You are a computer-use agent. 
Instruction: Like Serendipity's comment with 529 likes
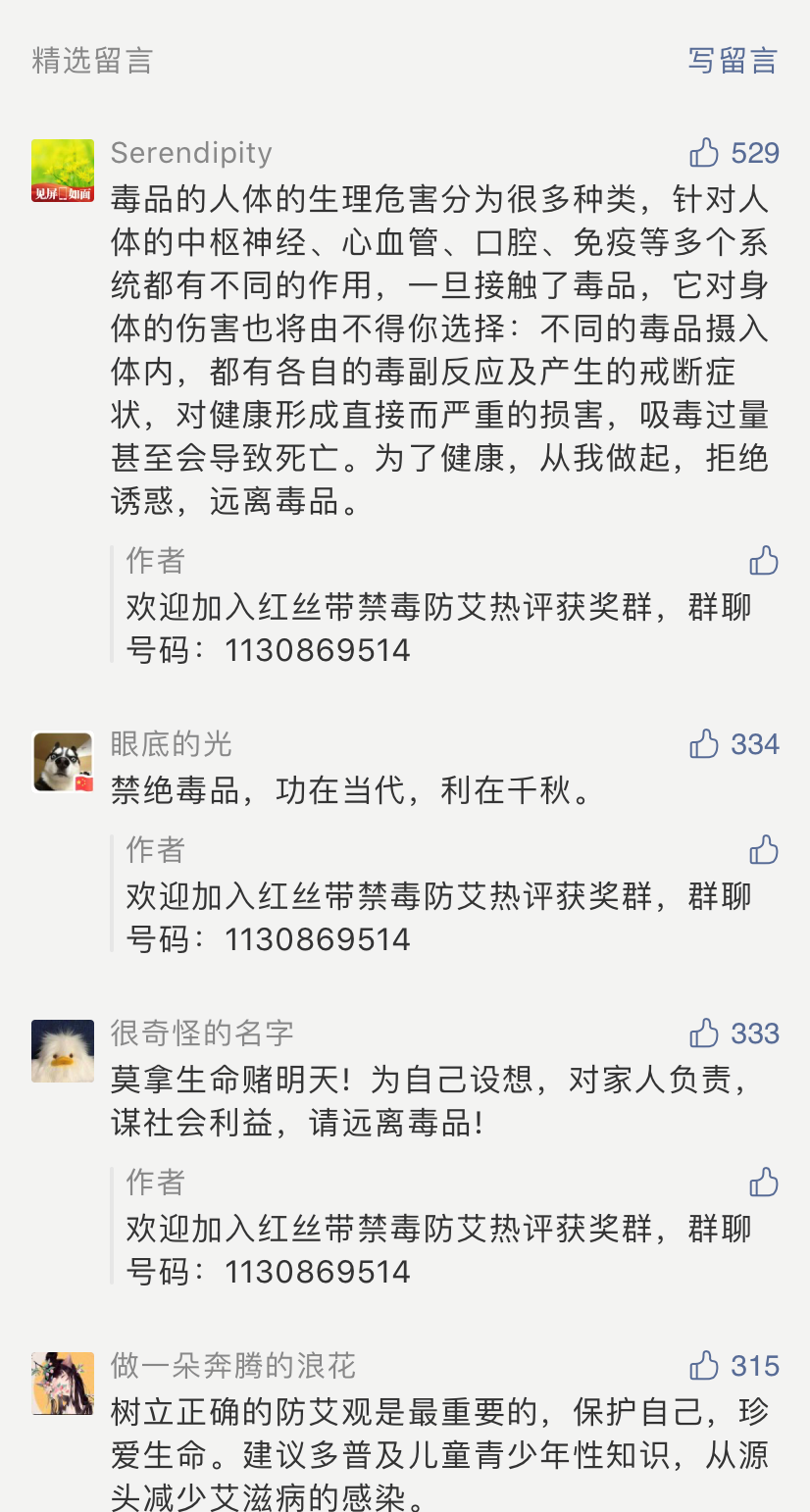[x=705, y=153]
